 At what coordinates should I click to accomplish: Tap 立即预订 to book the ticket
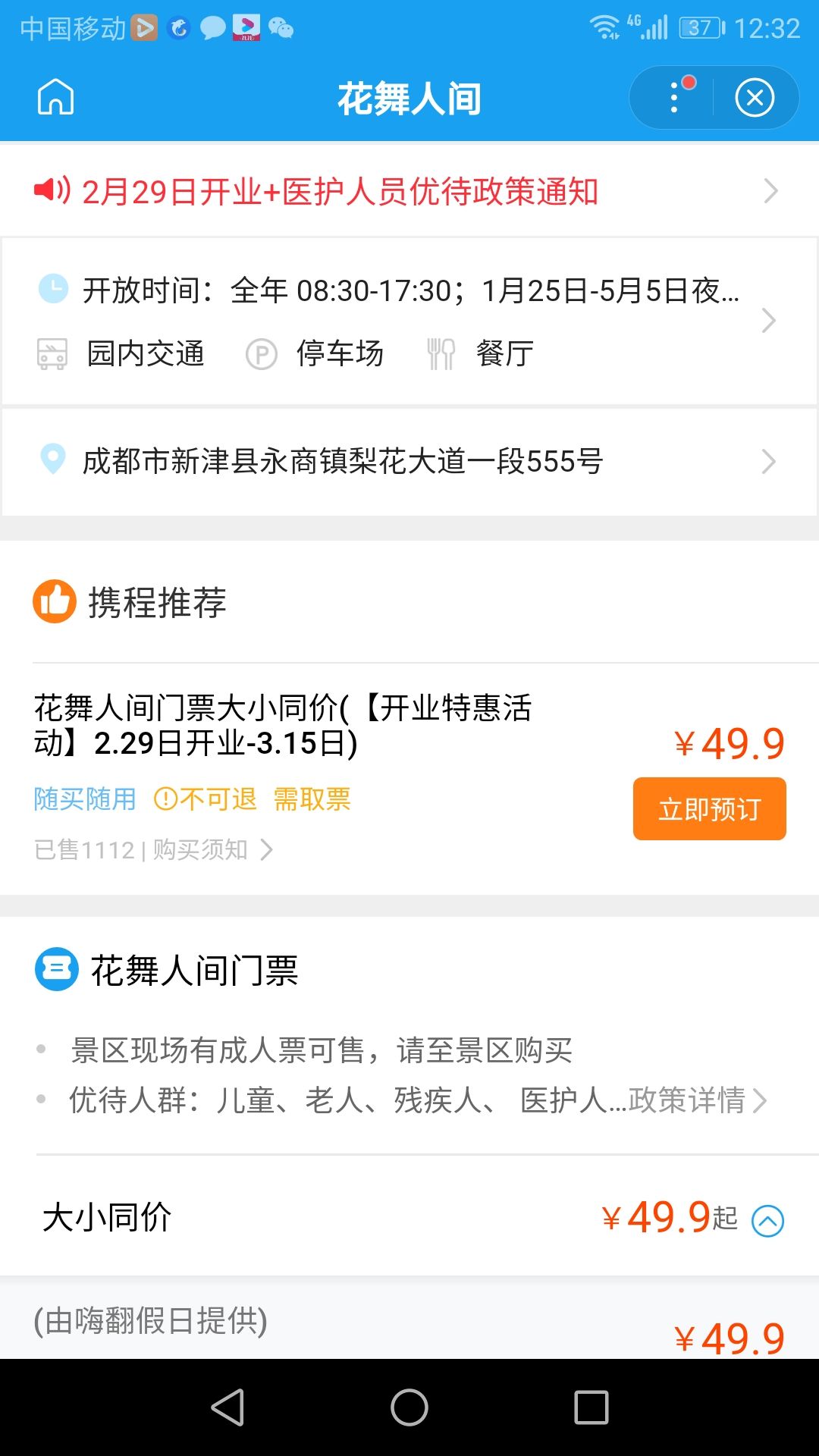click(x=709, y=809)
